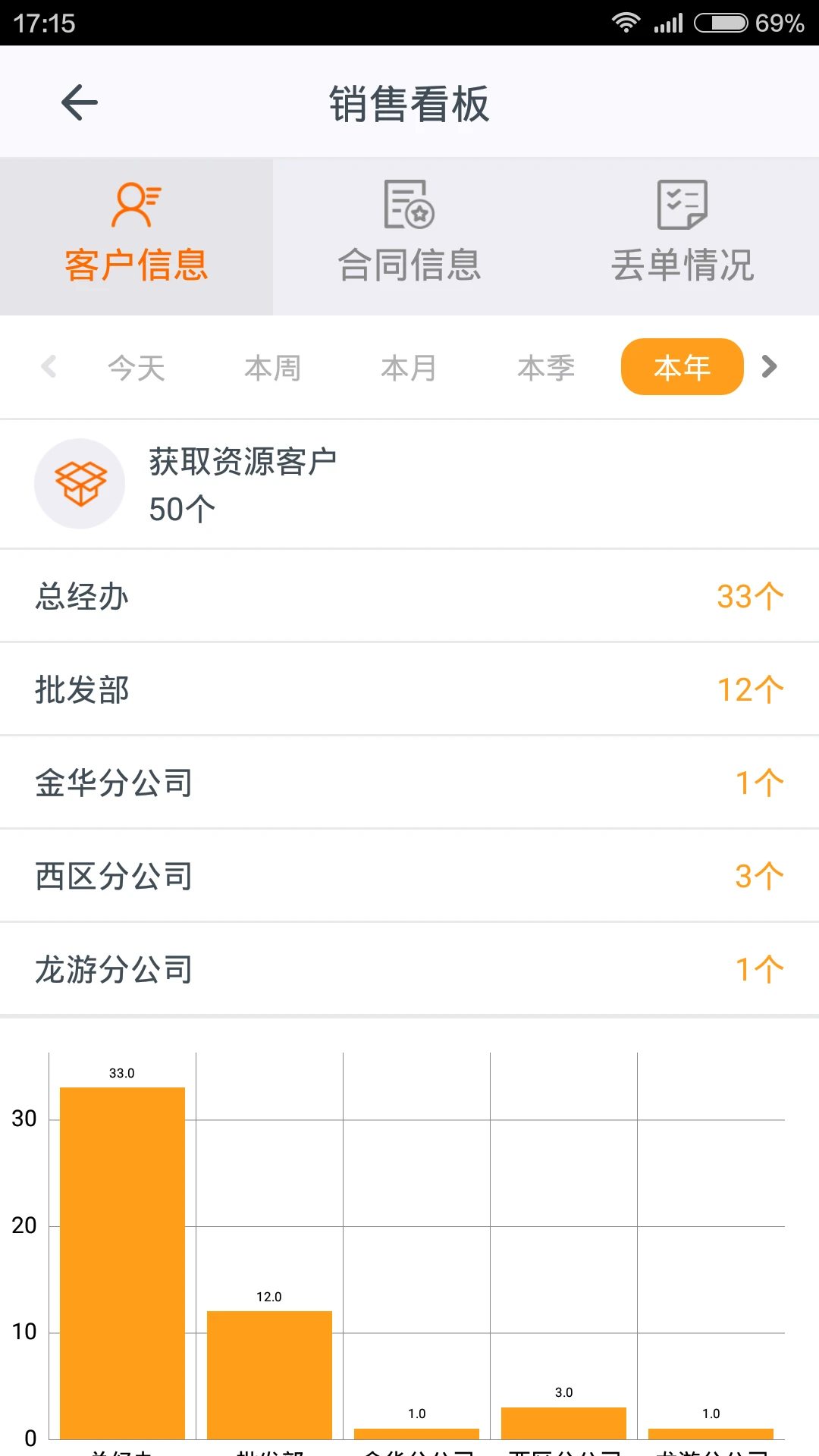
Task: Select the 西区分公司 list row
Action: click(x=409, y=875)
